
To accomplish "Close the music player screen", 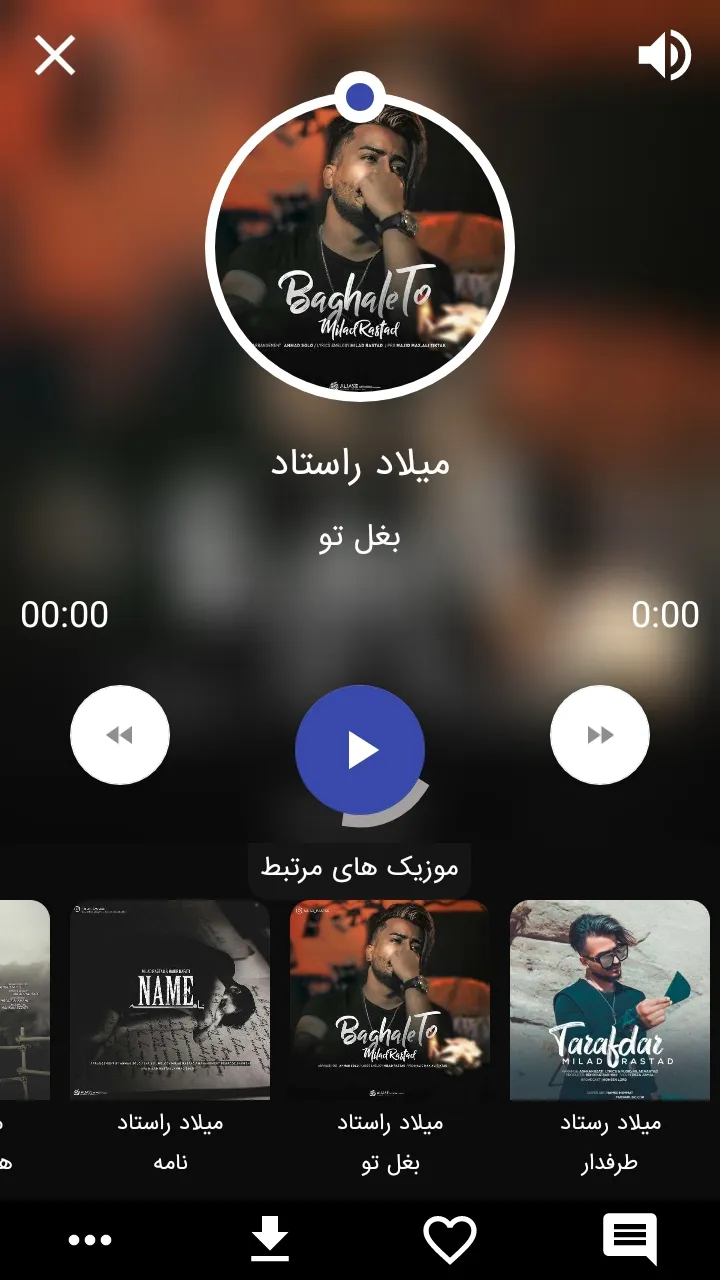I will (x=55, y=55).
